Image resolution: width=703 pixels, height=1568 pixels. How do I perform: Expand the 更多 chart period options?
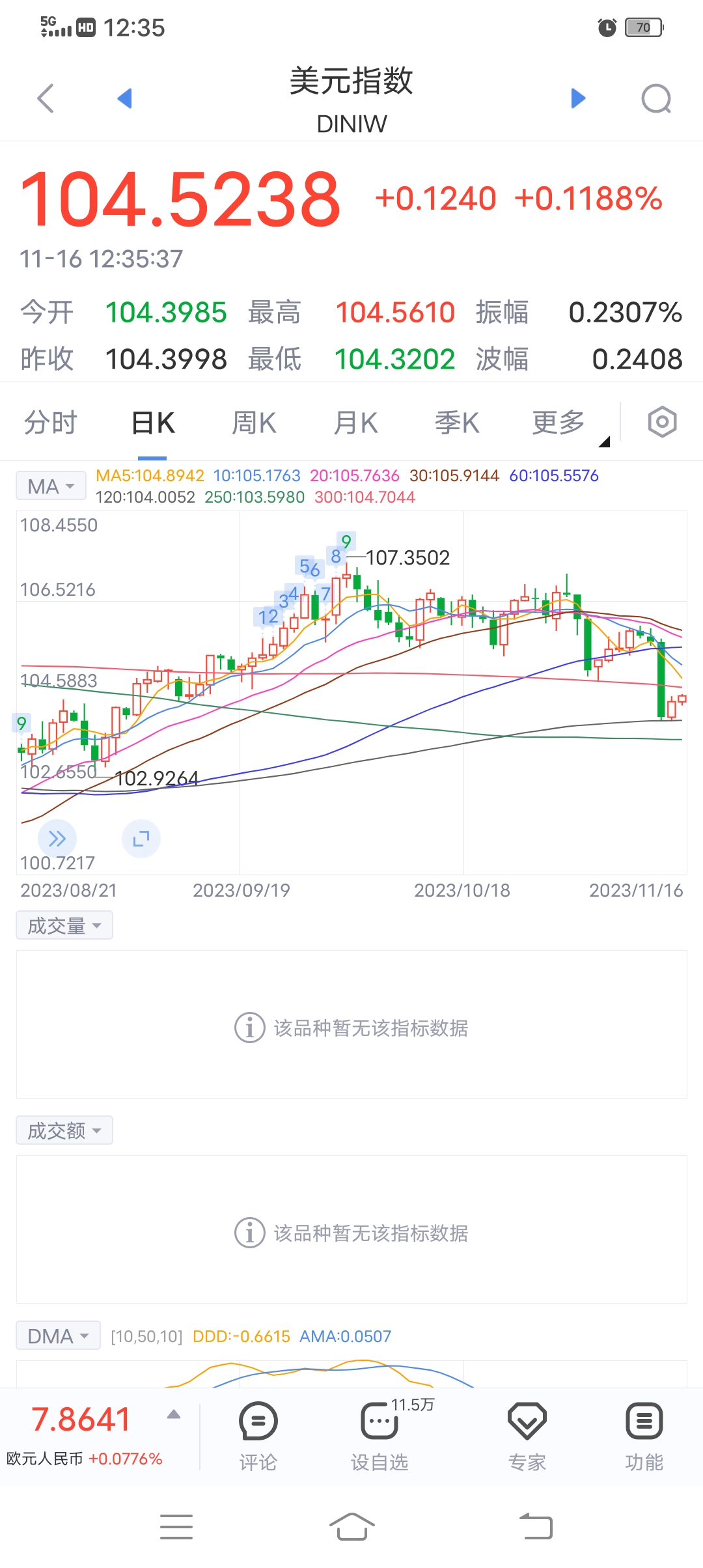click(560, 423)
